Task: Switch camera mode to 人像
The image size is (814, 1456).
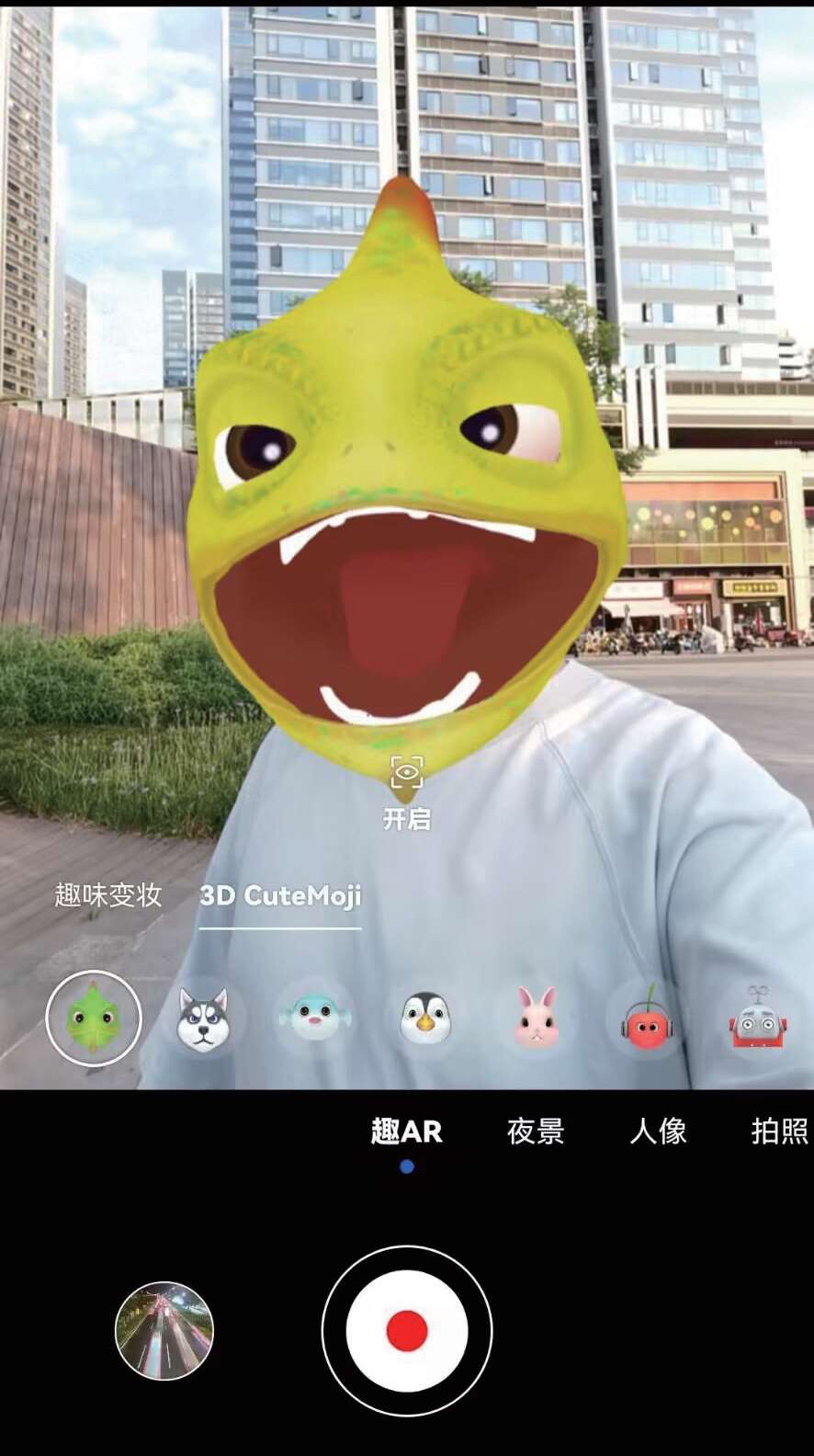Action: point(658,1131)
